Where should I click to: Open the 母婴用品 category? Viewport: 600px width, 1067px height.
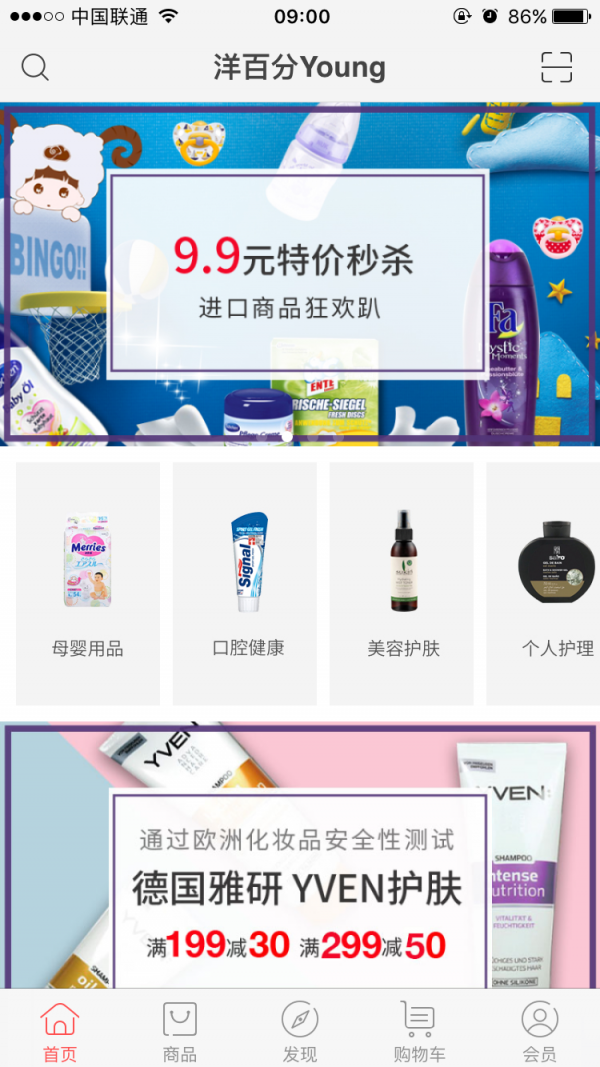(x=88, y=584)
